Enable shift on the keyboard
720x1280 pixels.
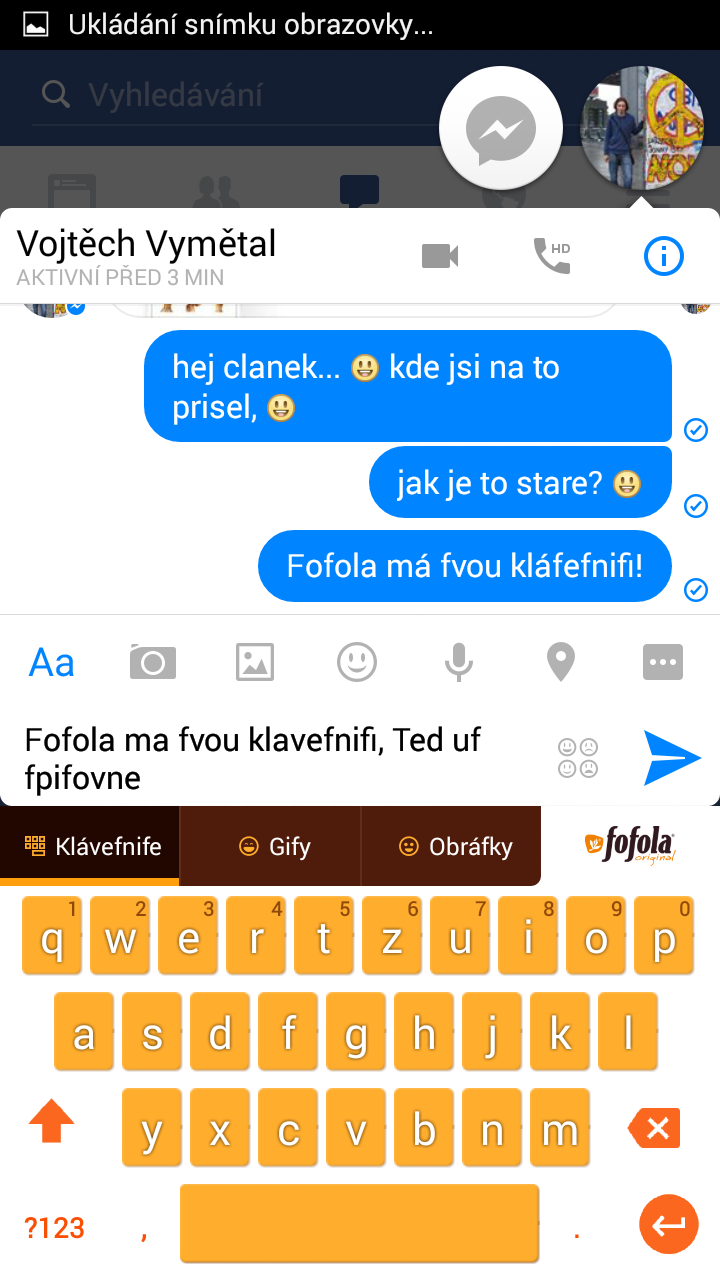pos(52,1120)
